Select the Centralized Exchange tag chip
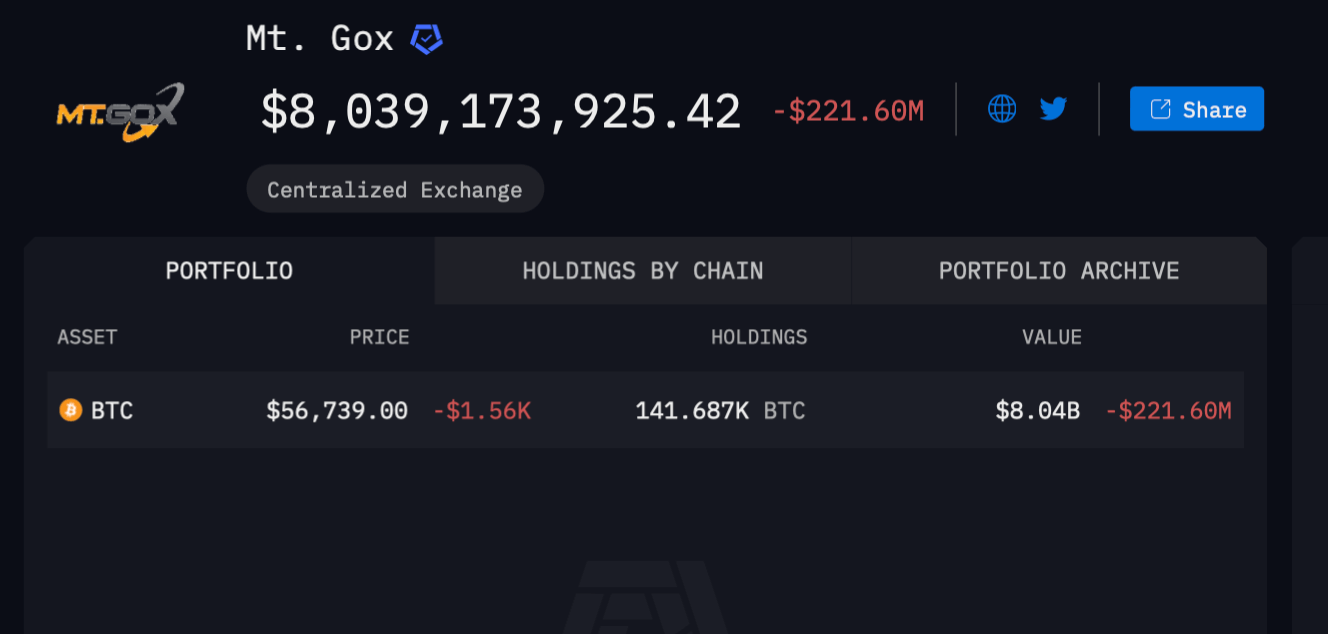This screenshot has height=634, width=1328. [x=395, y=189]
